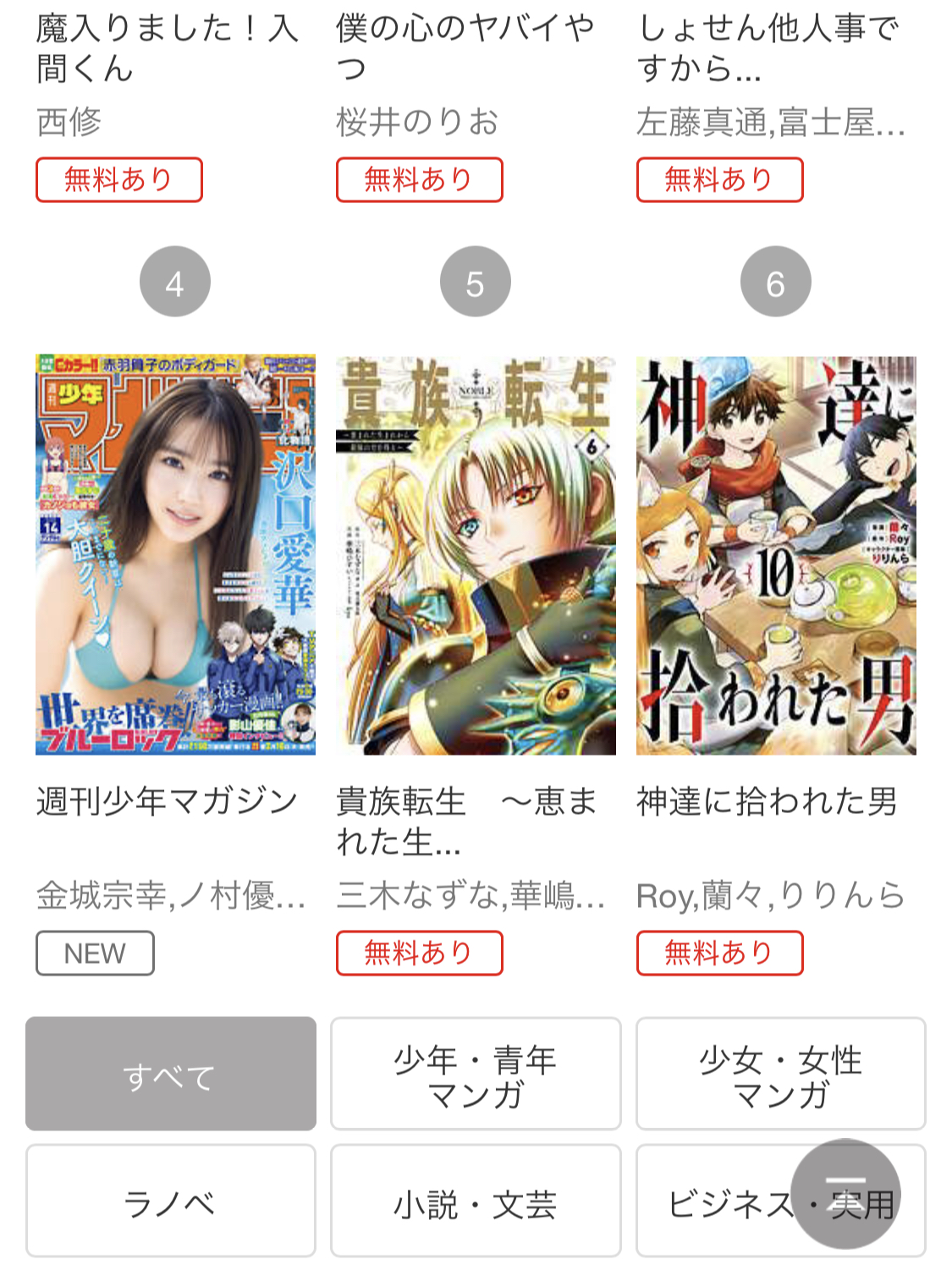Choose the 小説・文芸 category

(476, 1201)
